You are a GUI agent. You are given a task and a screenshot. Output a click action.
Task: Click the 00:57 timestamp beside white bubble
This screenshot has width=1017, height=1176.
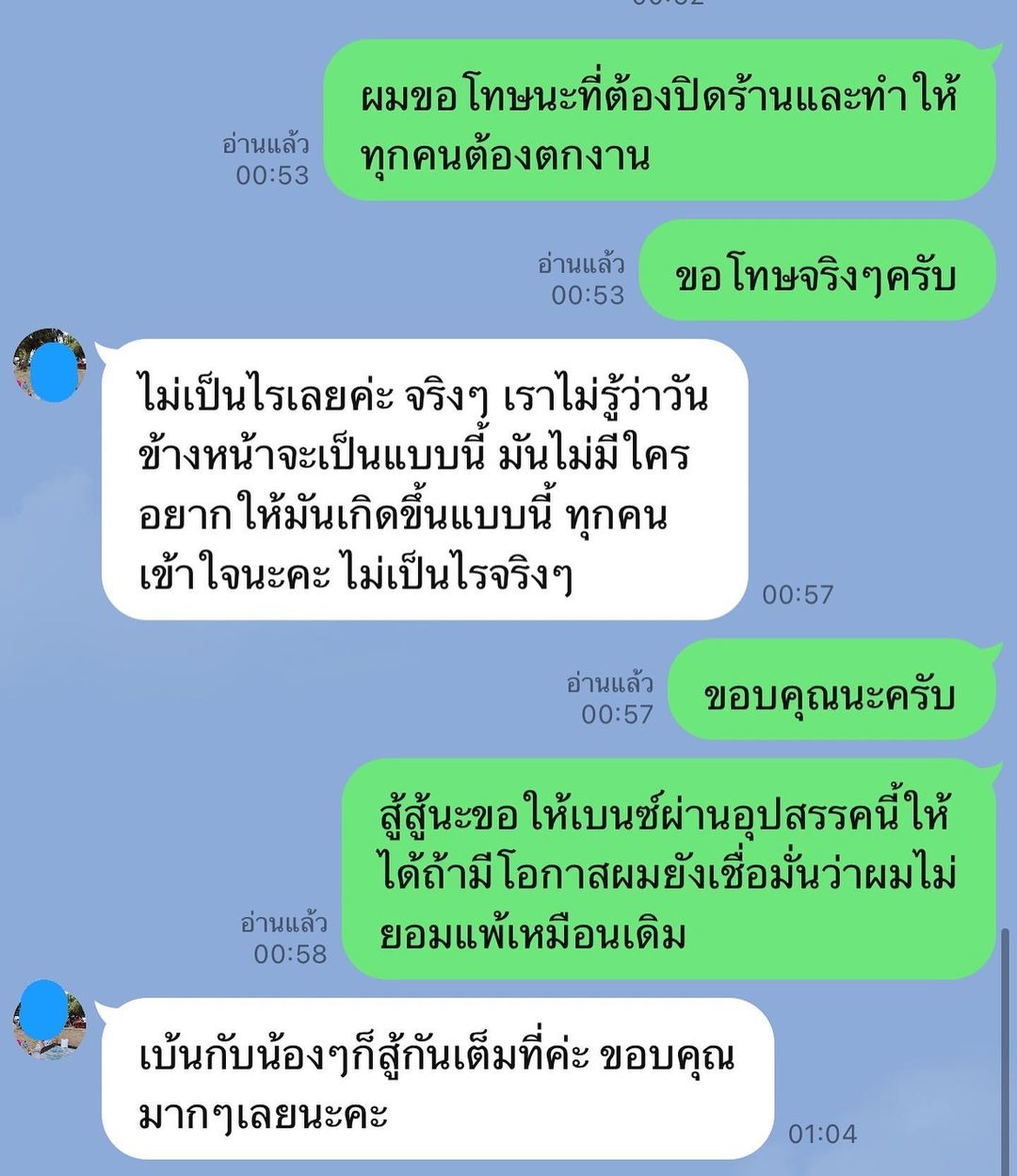797,593
